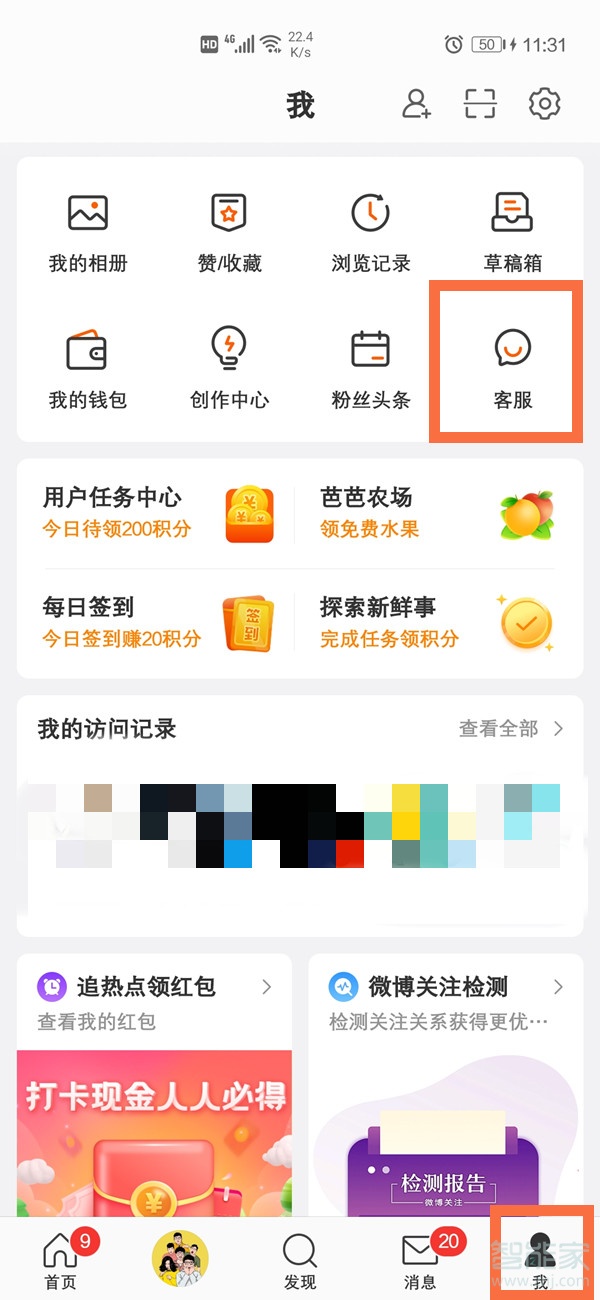This screenshot has height=1300, width=600.
Task: Contact 客服 customer service
Action: point(512,366)
